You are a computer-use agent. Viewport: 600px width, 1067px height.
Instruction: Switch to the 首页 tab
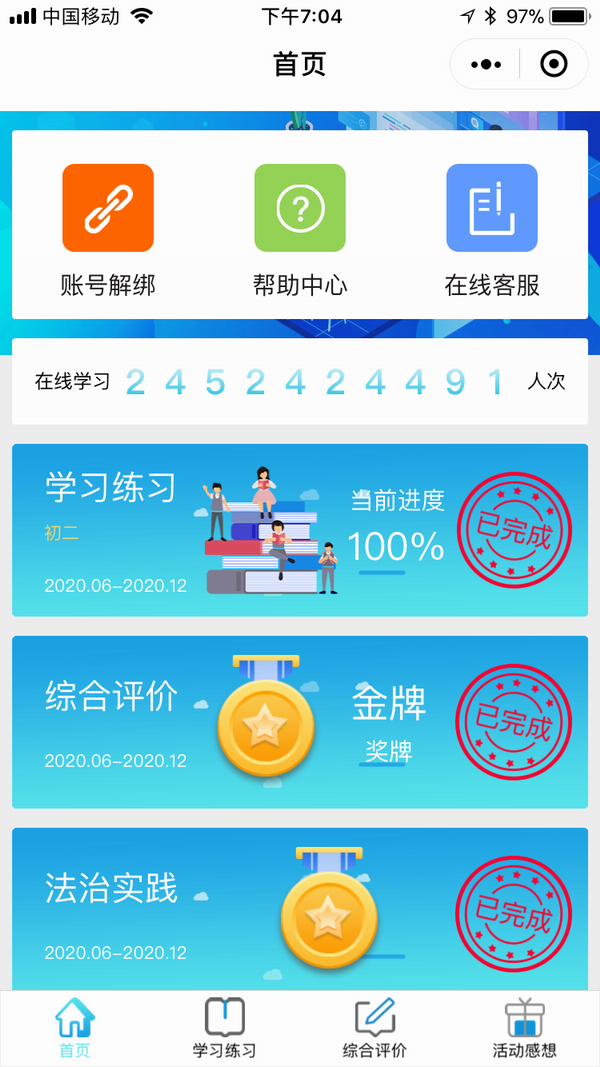click(x=75, y=1028)
